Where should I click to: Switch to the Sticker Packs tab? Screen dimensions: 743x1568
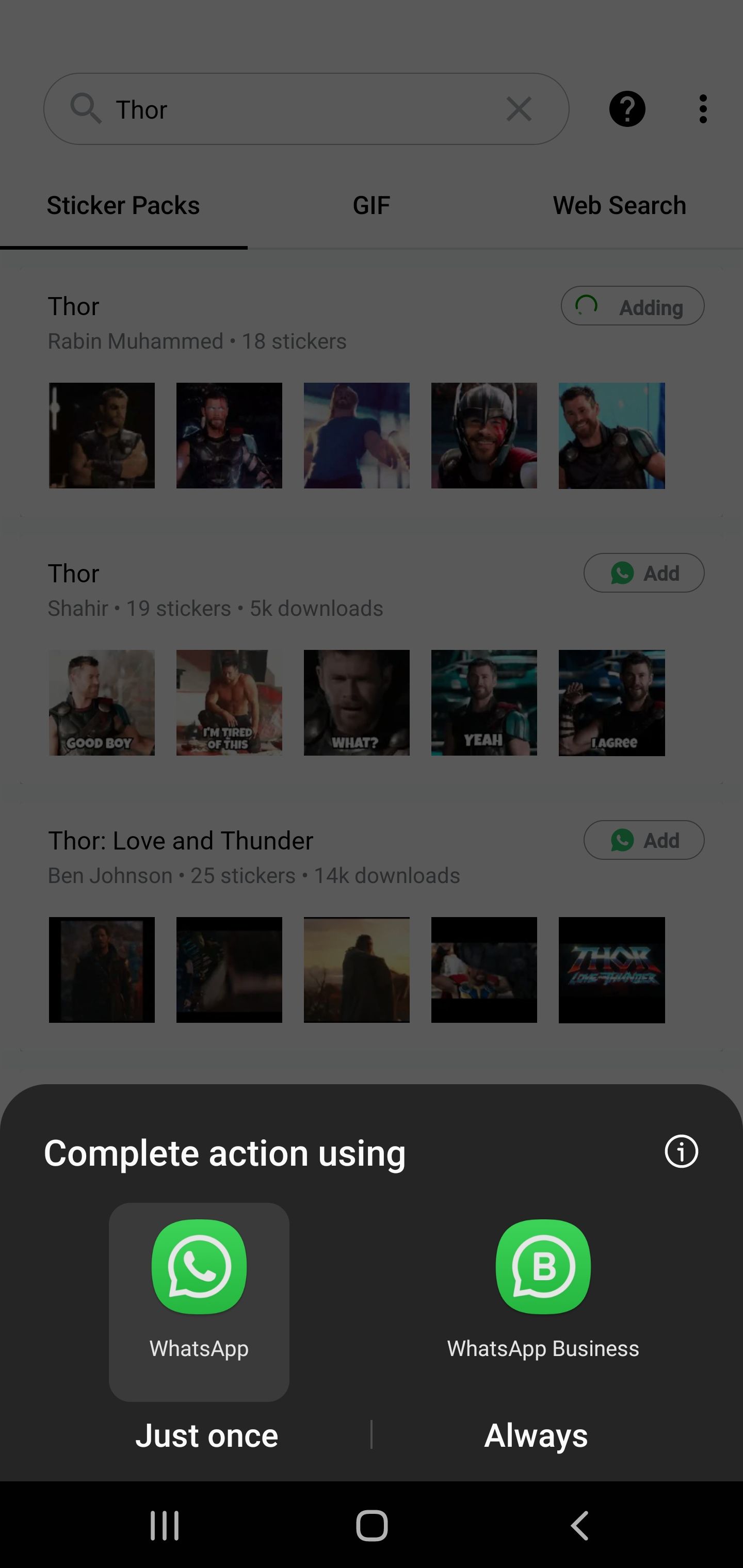pyautogui.click(x=124, y=205)
